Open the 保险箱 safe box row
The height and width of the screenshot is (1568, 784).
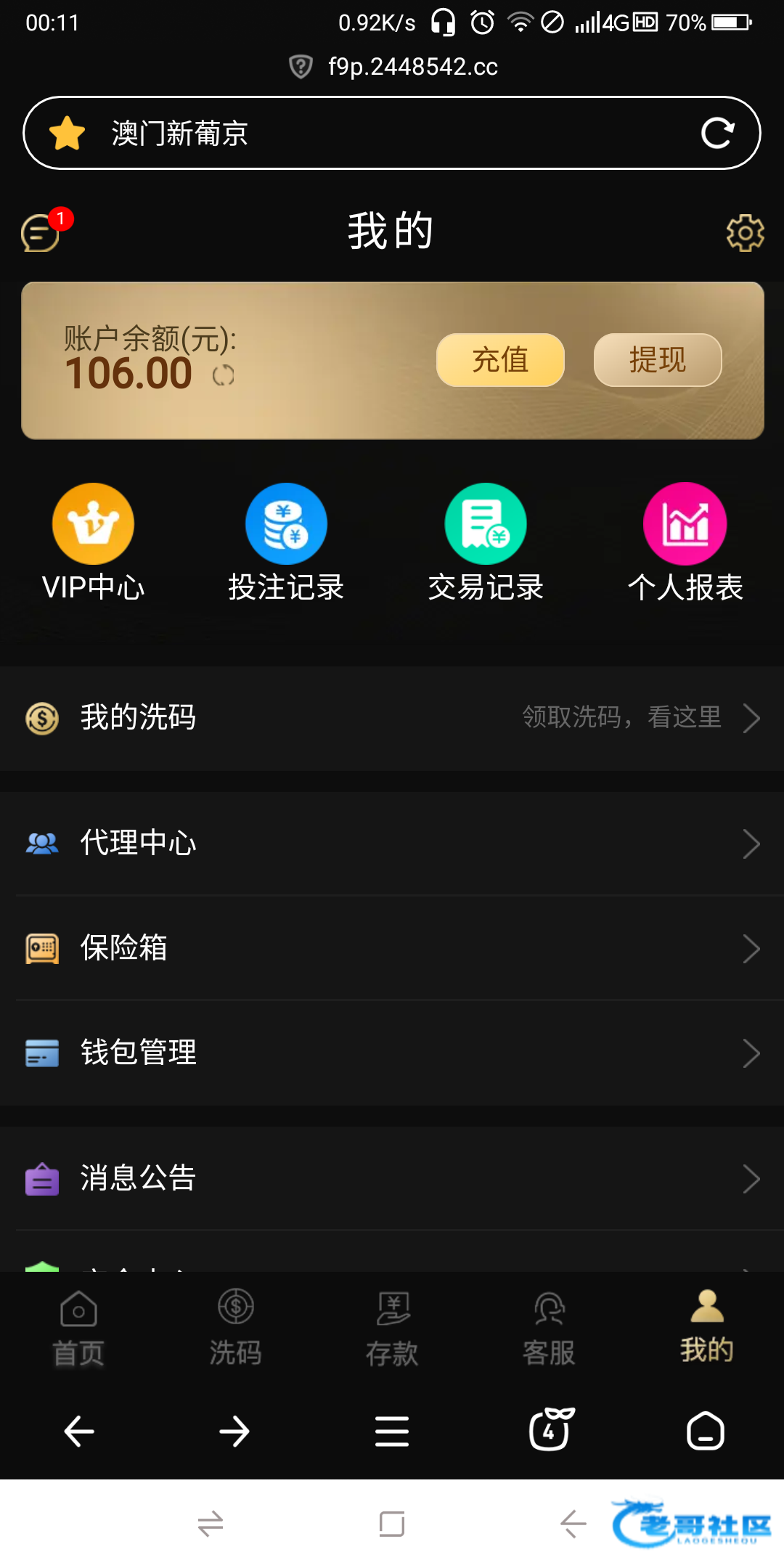pyautogui.click(x=392, y=948)
